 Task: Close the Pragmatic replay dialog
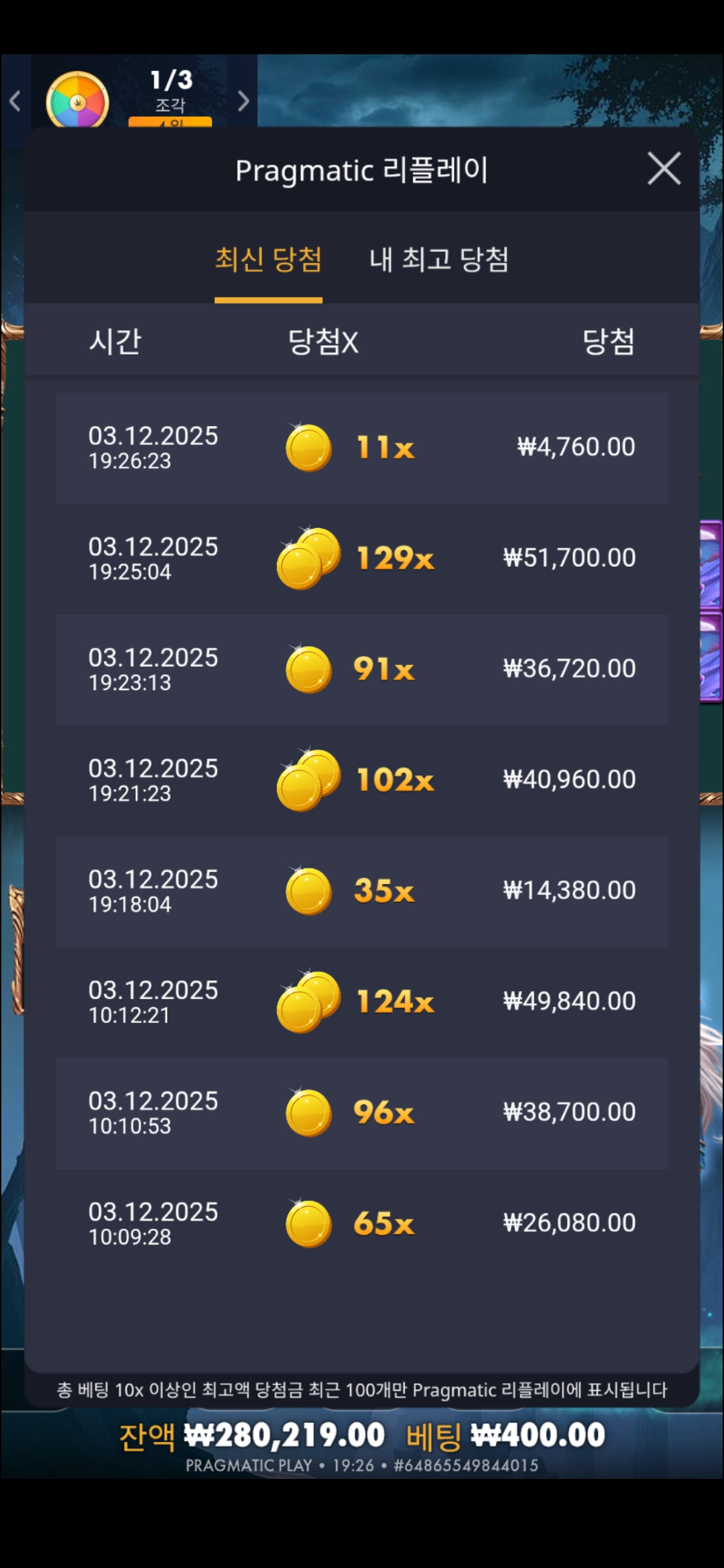click(664, 168)
